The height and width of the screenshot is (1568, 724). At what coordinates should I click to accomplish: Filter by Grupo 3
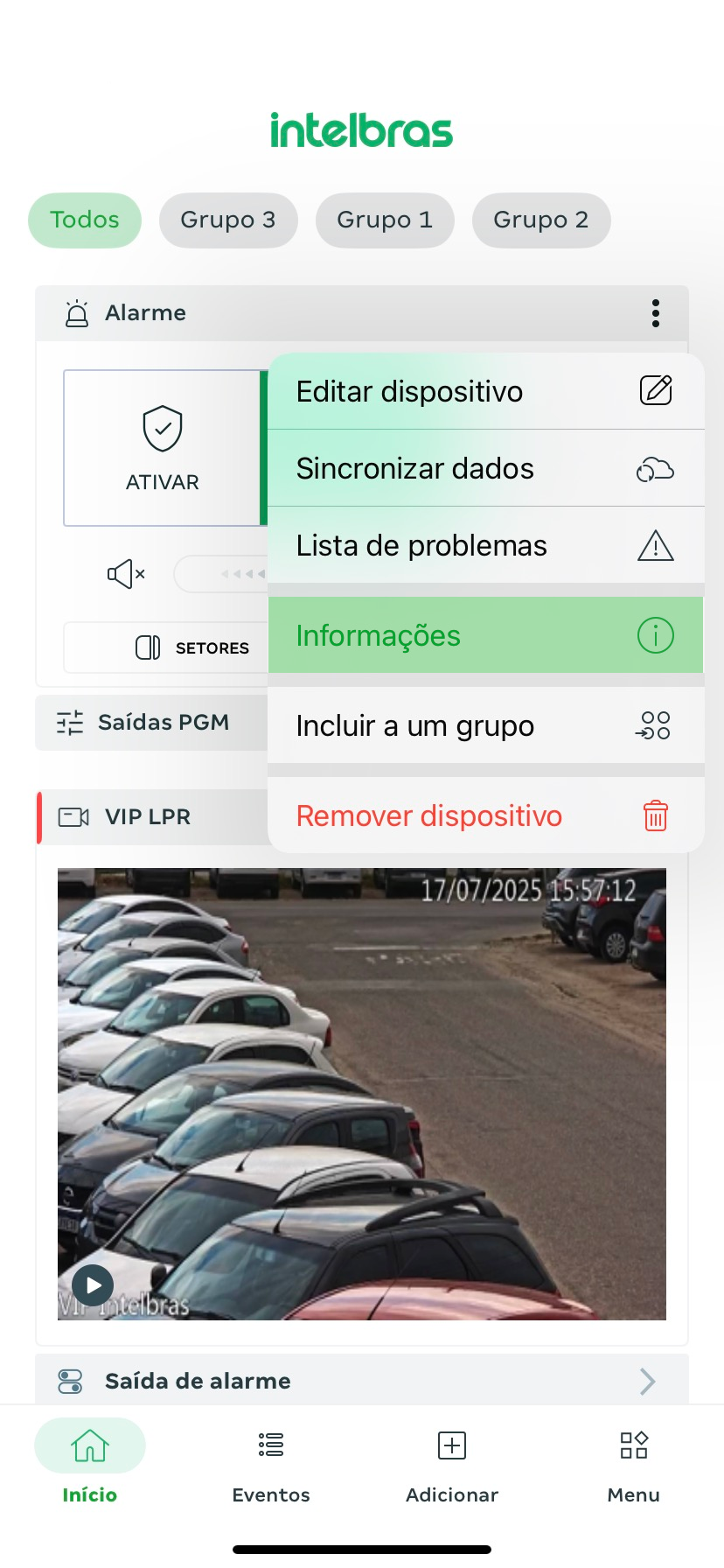pyautogui.click(x=228, y=220)
